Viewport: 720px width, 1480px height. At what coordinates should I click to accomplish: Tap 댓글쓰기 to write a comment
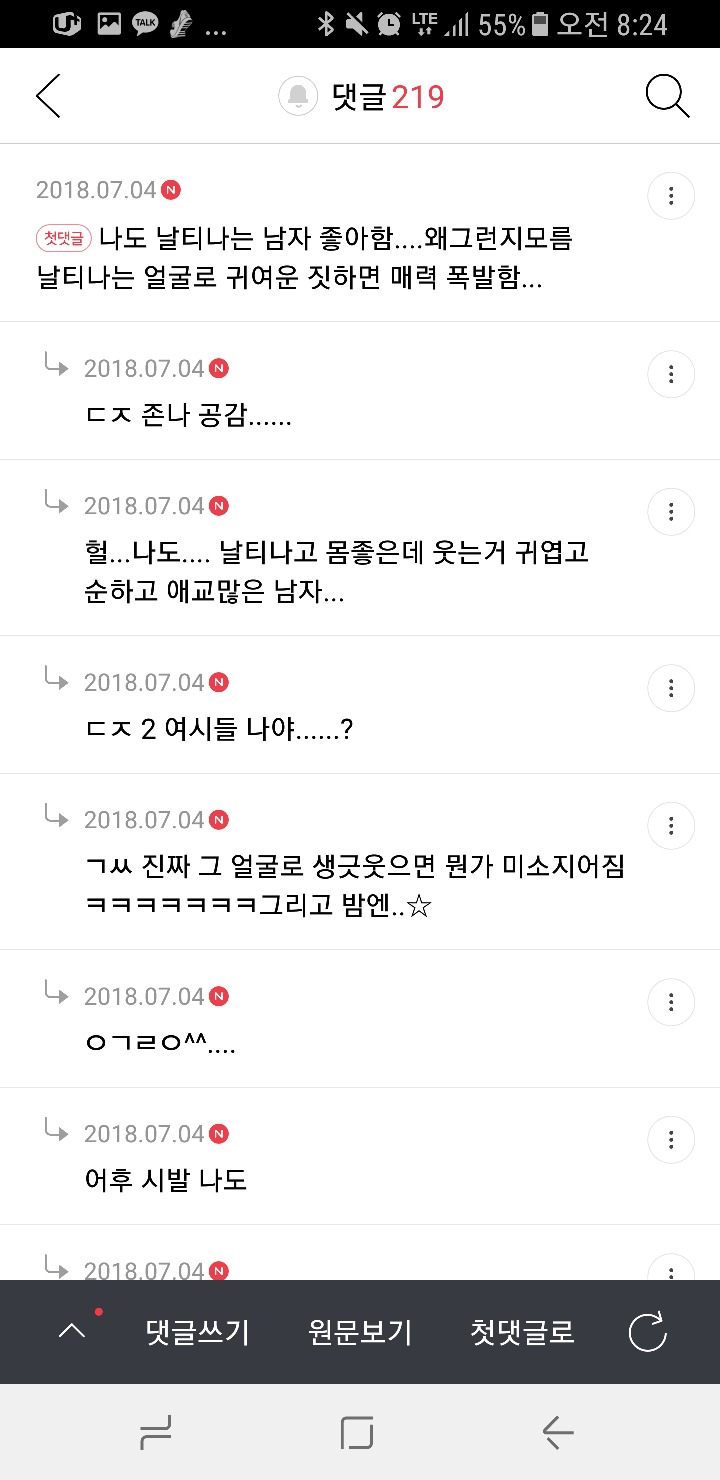point(197,1332)
